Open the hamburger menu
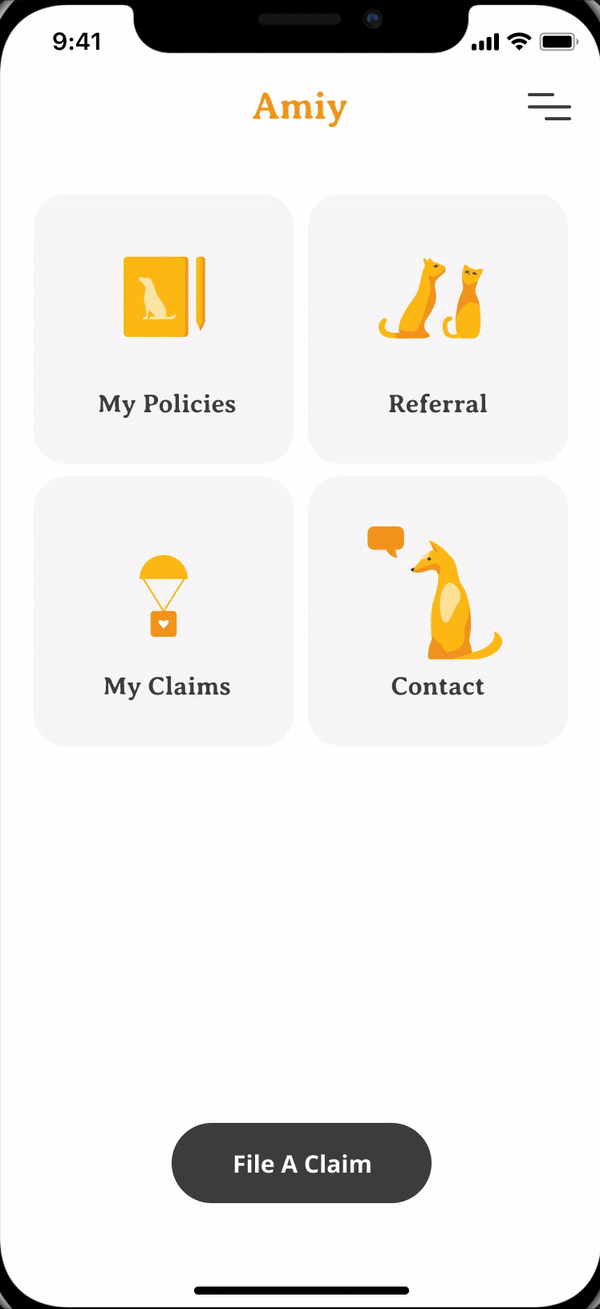This screenshot has width=600, height=1309. [x=549, y=107]
